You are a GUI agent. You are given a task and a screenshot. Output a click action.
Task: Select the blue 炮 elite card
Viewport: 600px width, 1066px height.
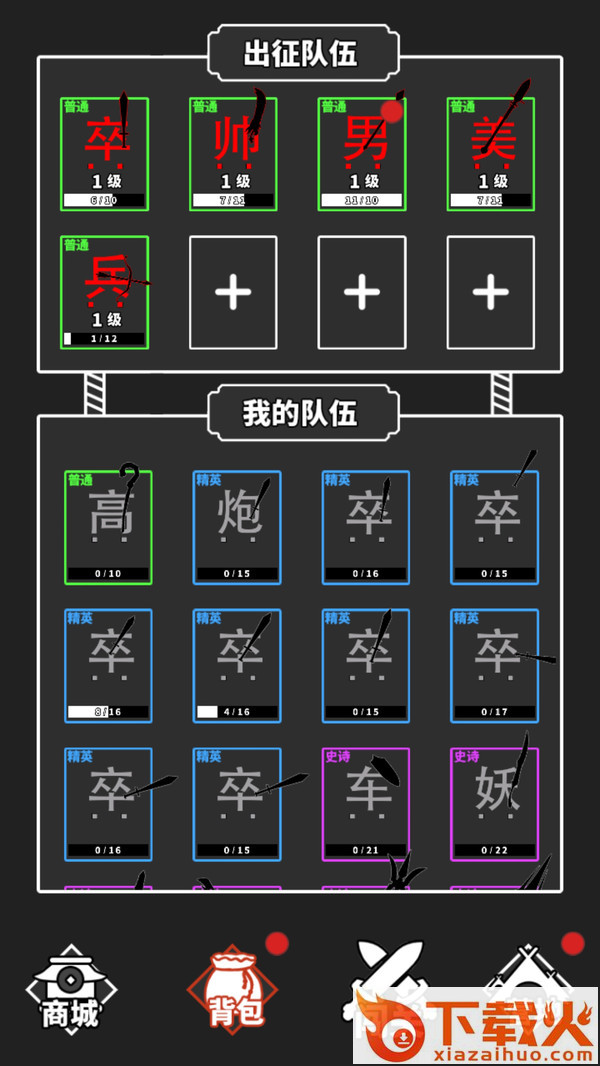click(x=237, y=527)
